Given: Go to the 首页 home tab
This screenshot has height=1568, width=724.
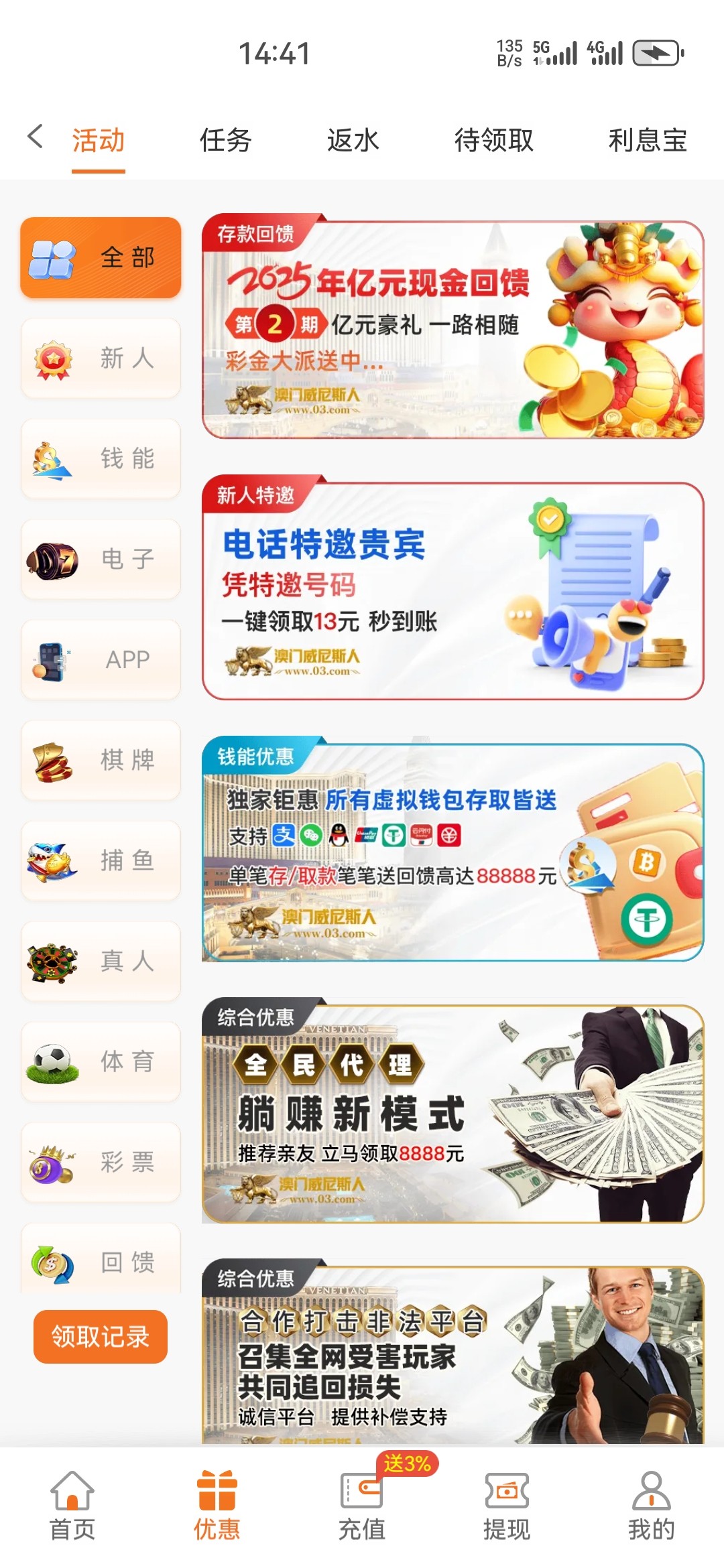Looking at the screenshot, I should coord(72,1505).
